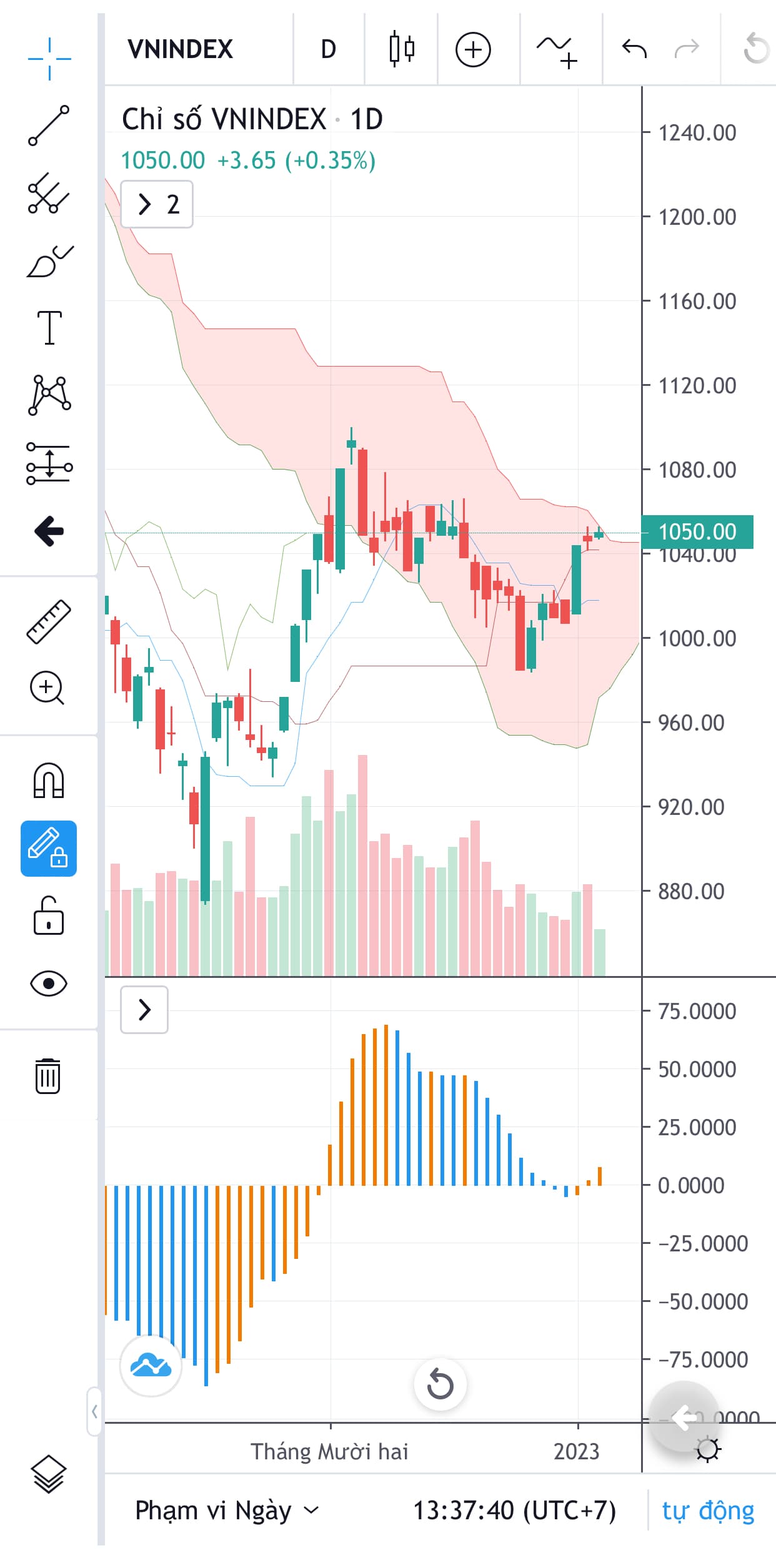
Task: Toggle the tự động auto scale
Action: coord(708,1511)
